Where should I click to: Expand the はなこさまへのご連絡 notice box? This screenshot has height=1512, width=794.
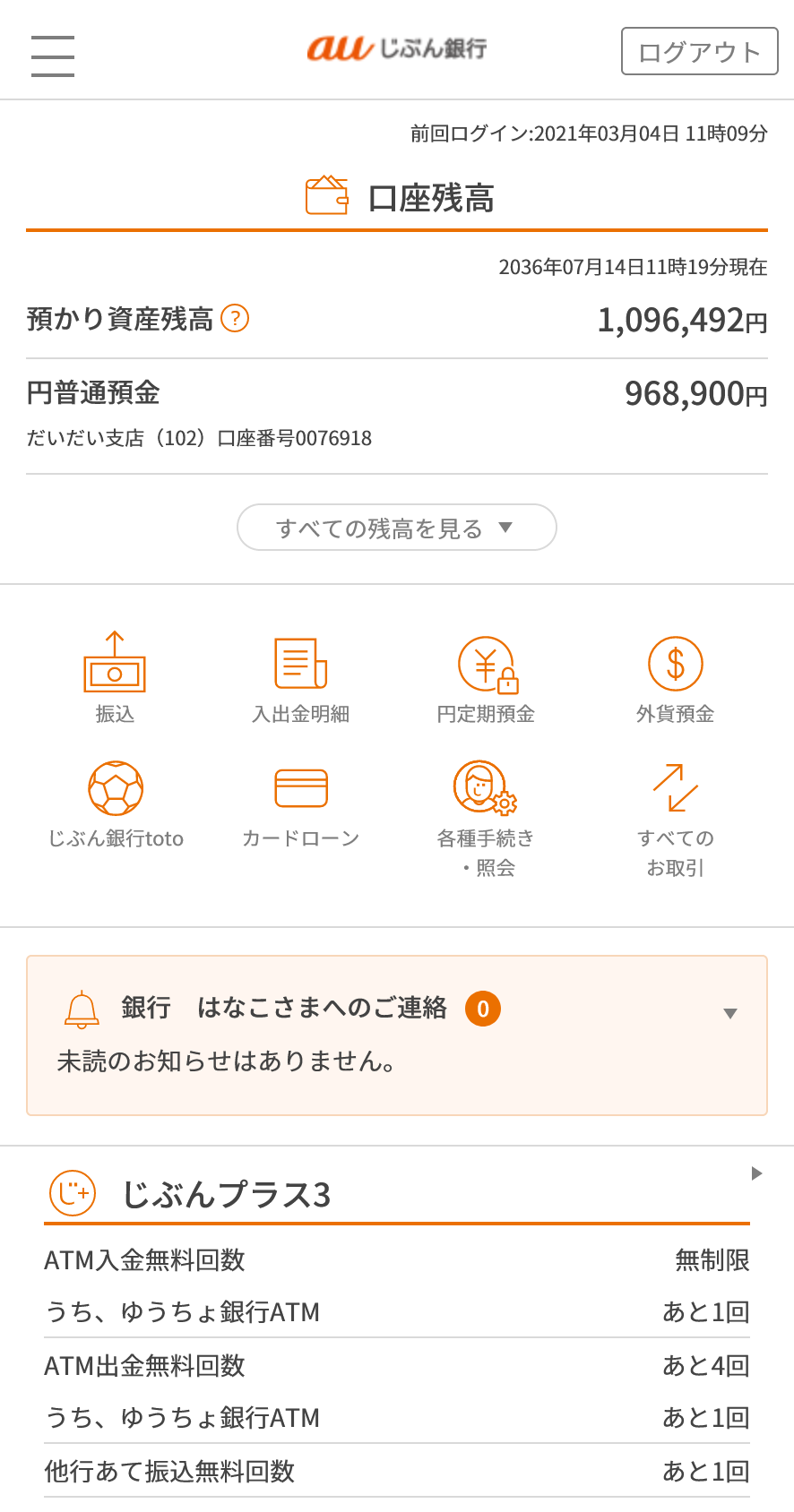click(x=729, y=1013)
